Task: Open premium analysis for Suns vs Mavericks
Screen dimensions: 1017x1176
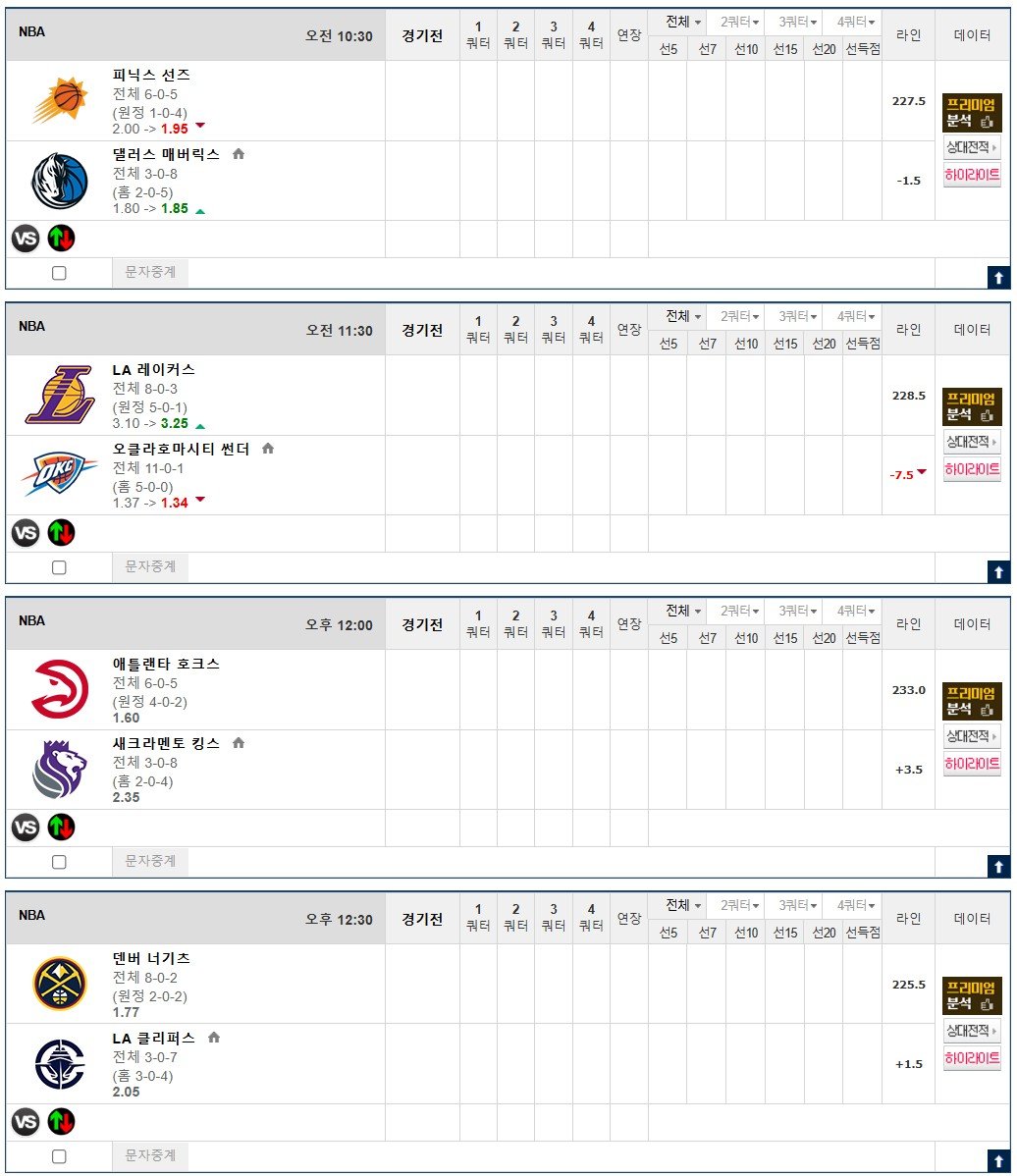Action: 972,113
